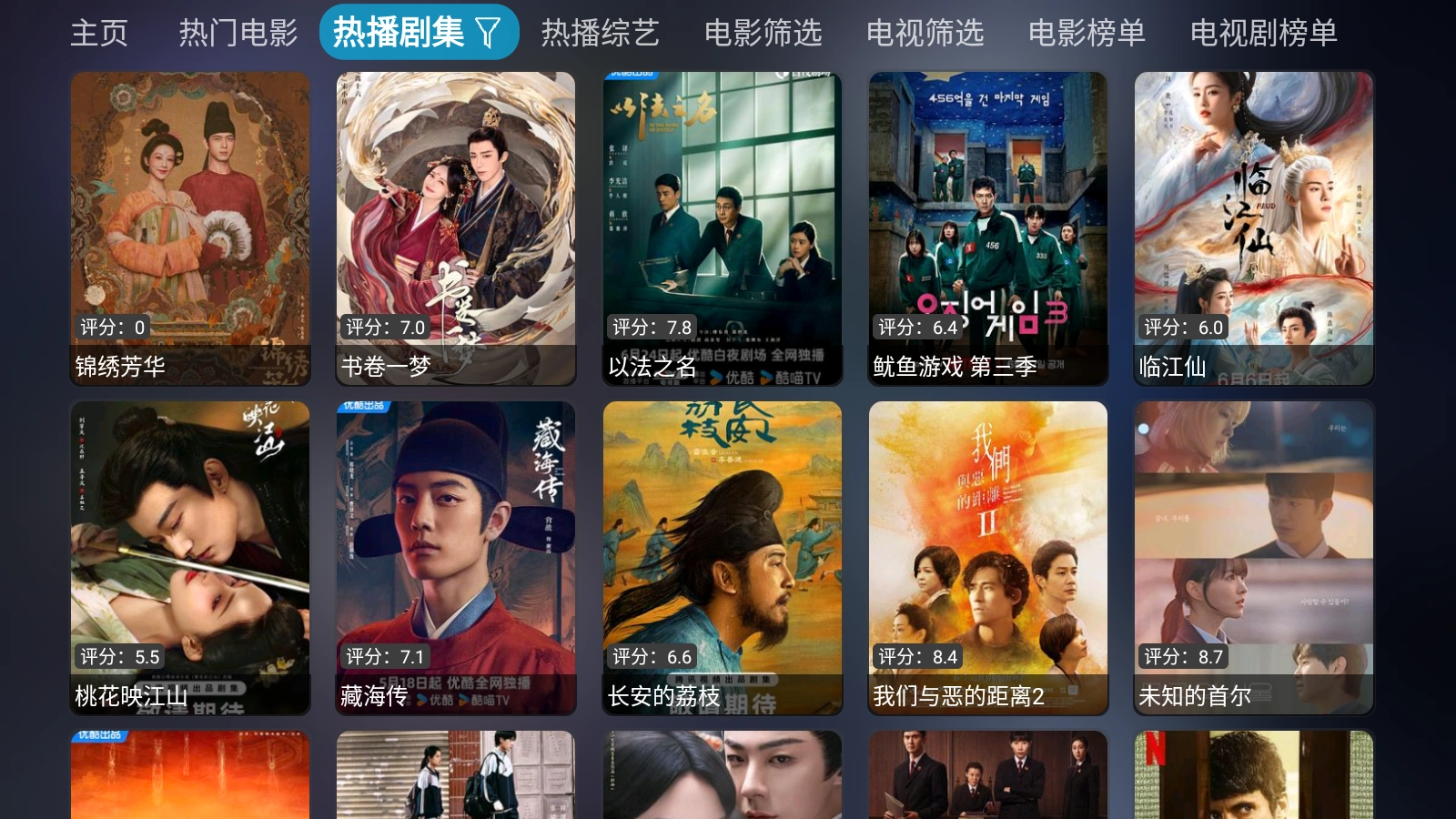Open the drama 以法之名
The width and height of the screenshot is (1456, 819).
[x=723, y=227]
